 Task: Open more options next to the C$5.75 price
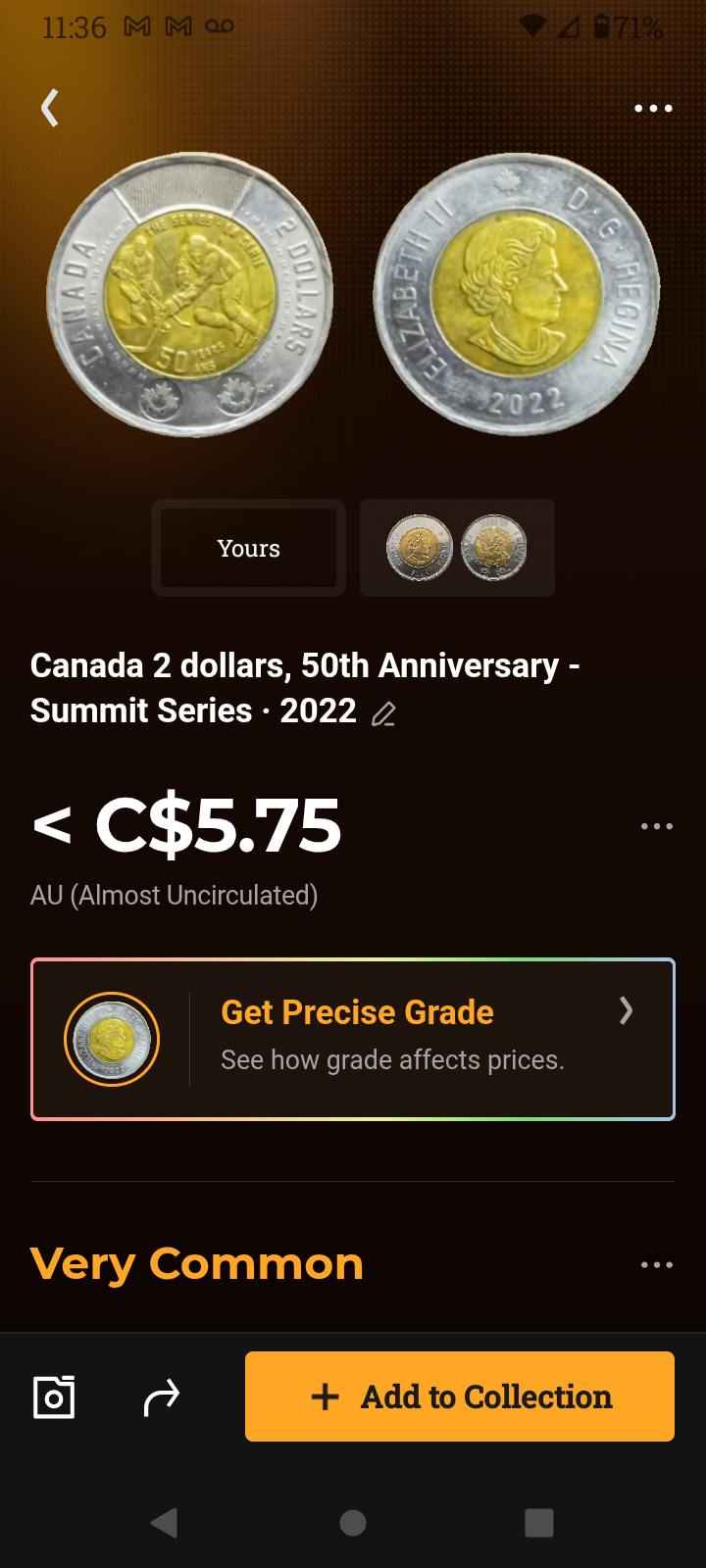[x=656, y=826]
